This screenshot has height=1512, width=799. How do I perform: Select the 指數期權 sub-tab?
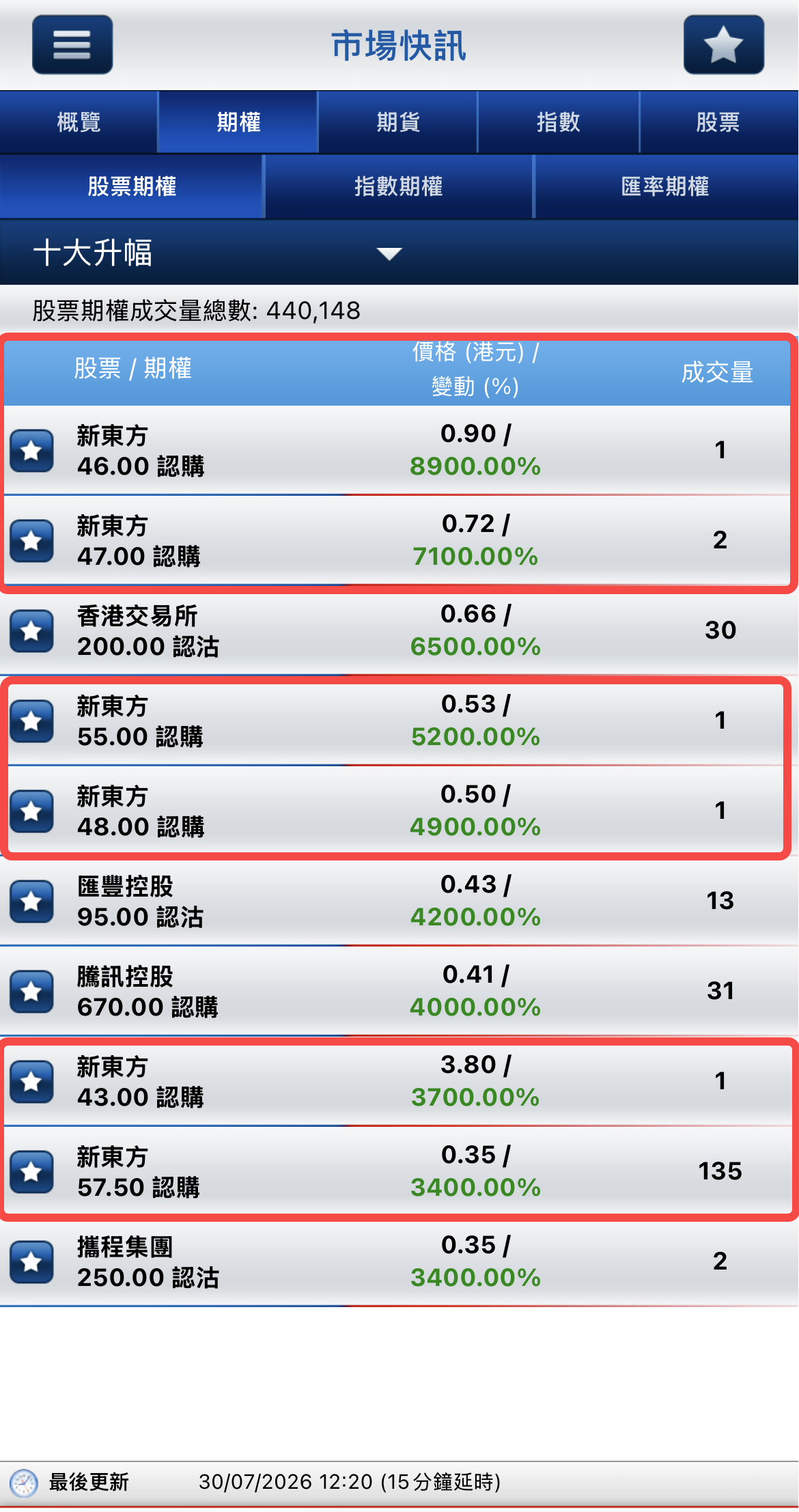click(x=399, y=186)
